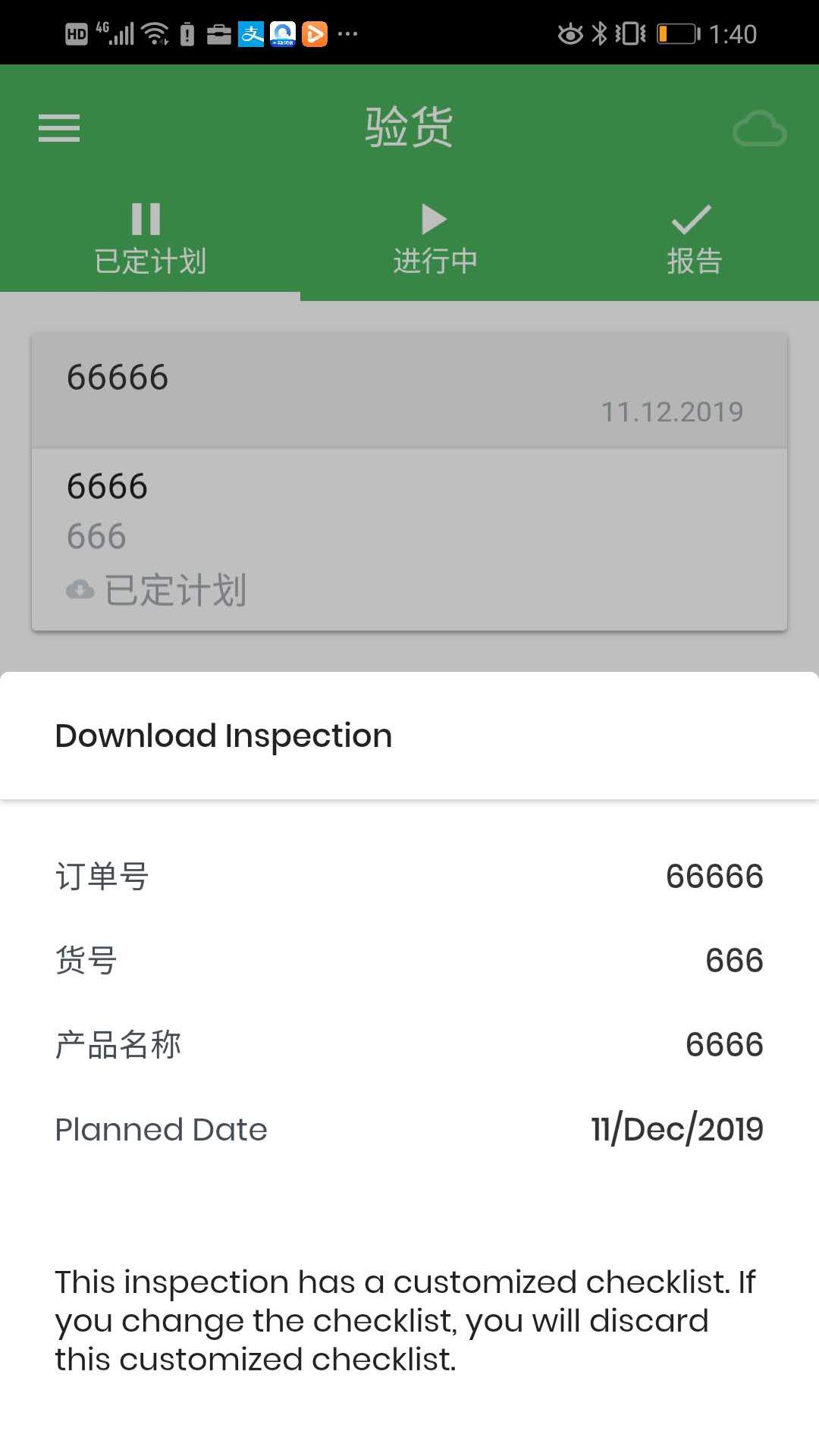Image resolution: width=819 pixels, height=1456 pixels.
Task: Tap the app title 验货
Action: click(408, 126)
